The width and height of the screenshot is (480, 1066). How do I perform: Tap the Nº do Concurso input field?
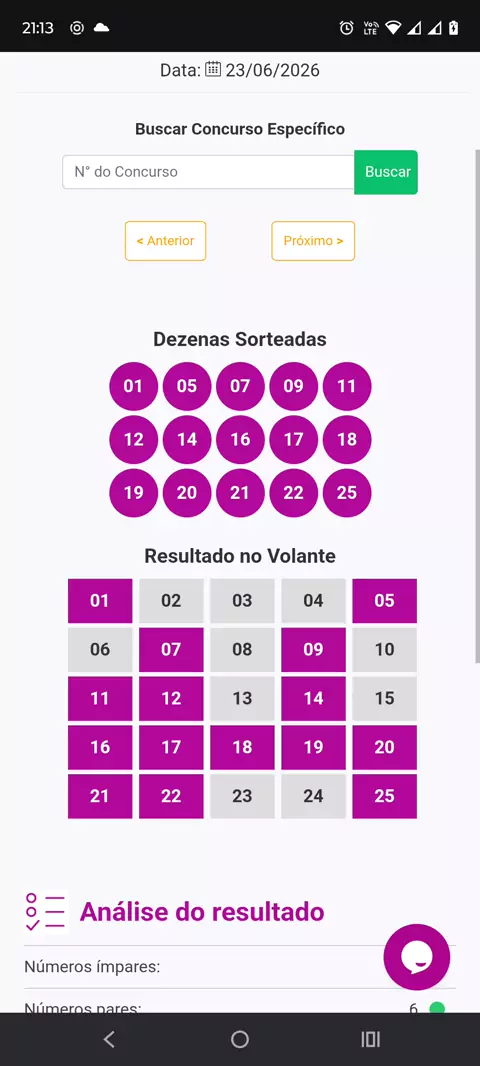(209, 172)
